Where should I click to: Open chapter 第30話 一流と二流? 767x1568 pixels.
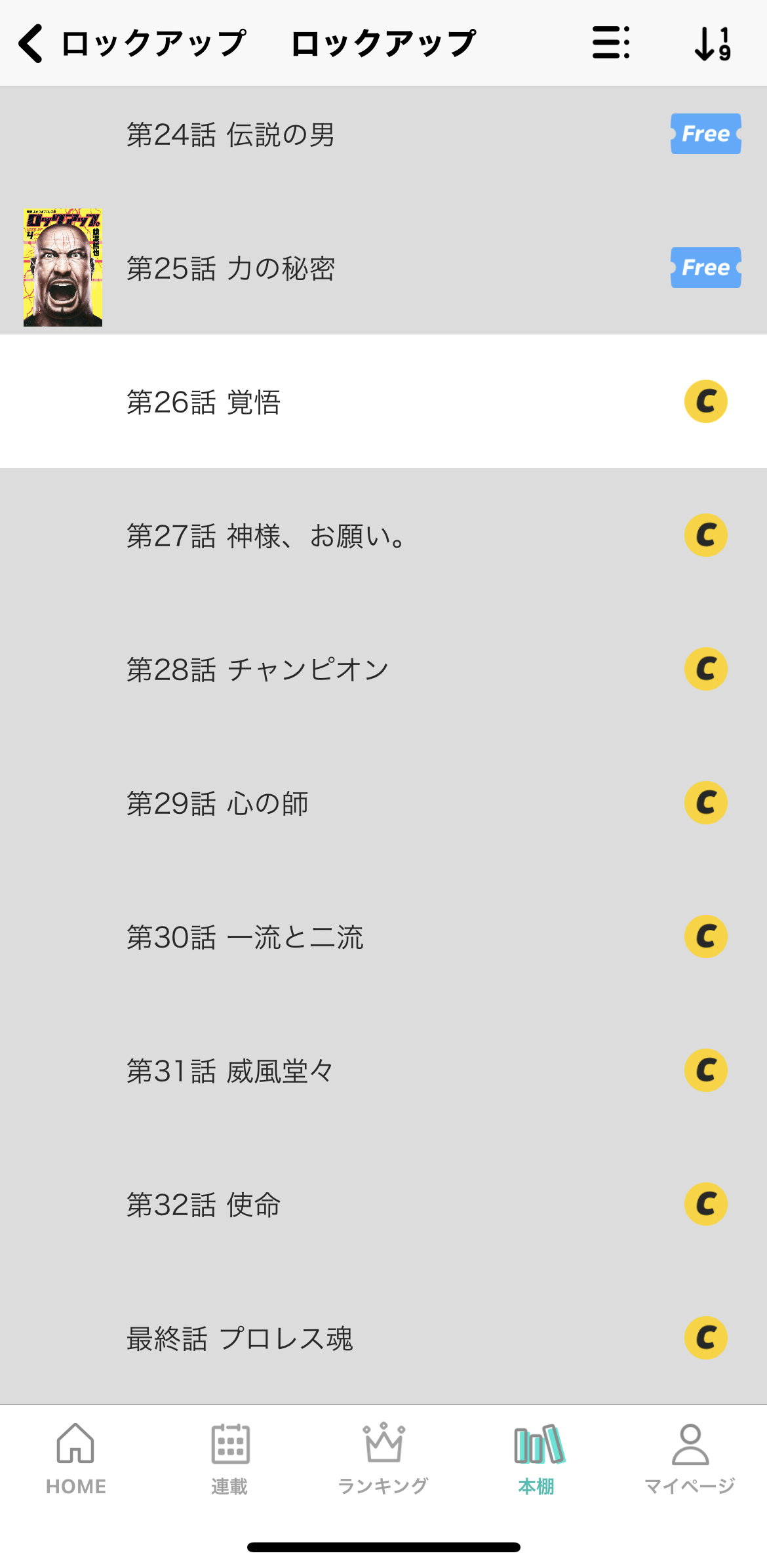[383, 936]
